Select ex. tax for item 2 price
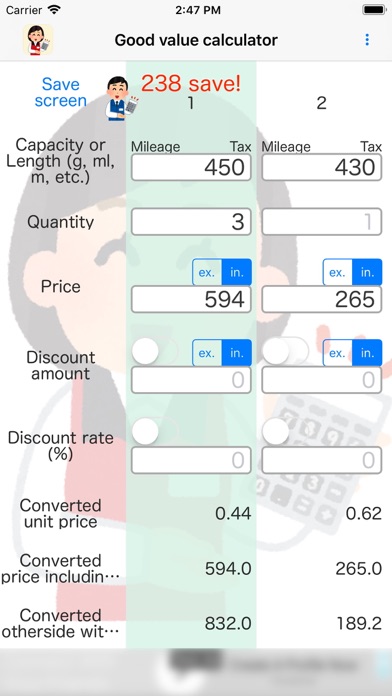Viewport: 392px width, 696px height. 337,272
